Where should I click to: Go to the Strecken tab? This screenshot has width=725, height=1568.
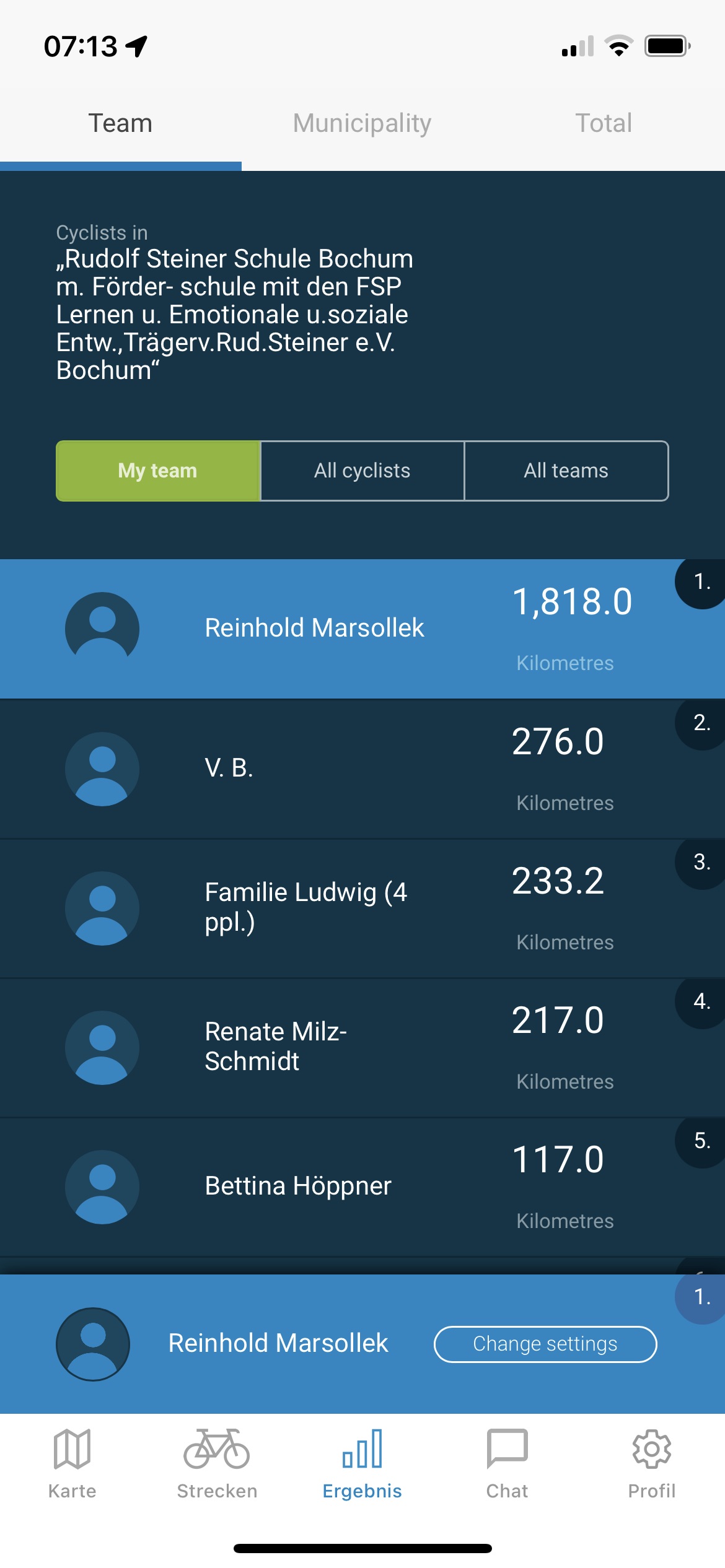(x=217, y=1464)
